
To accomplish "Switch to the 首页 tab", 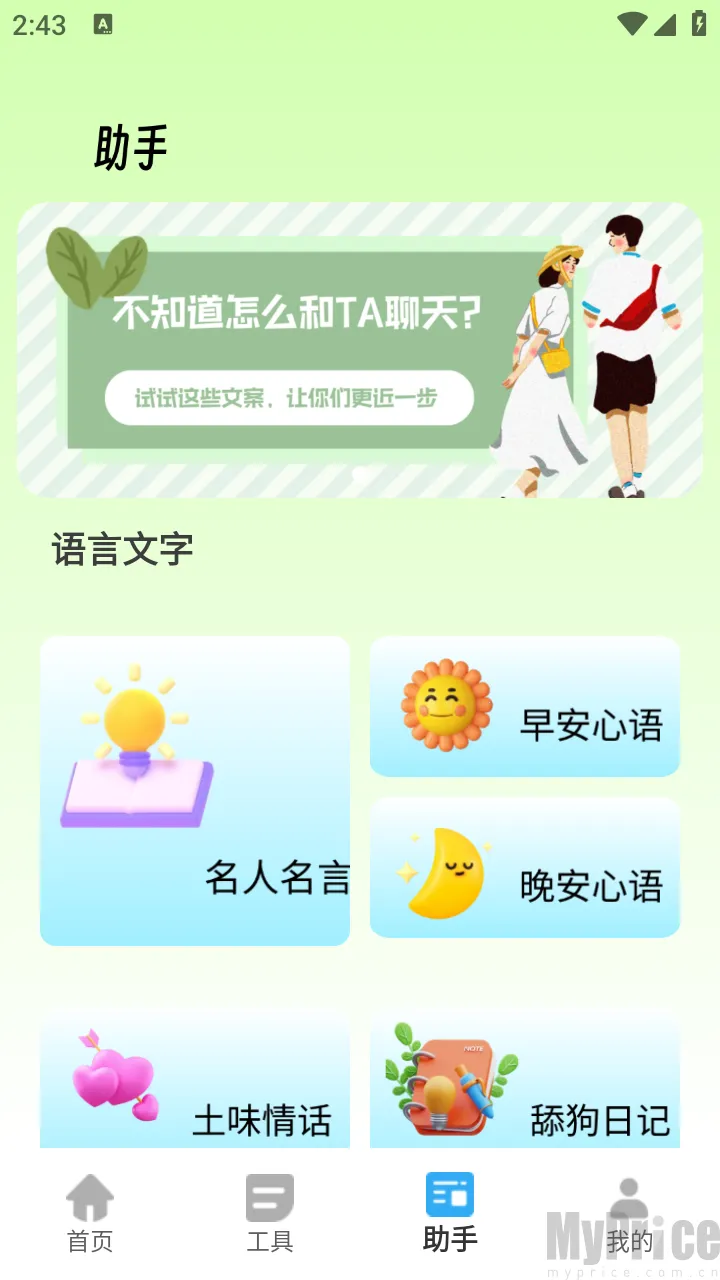I will click(x=90, y=1214).
